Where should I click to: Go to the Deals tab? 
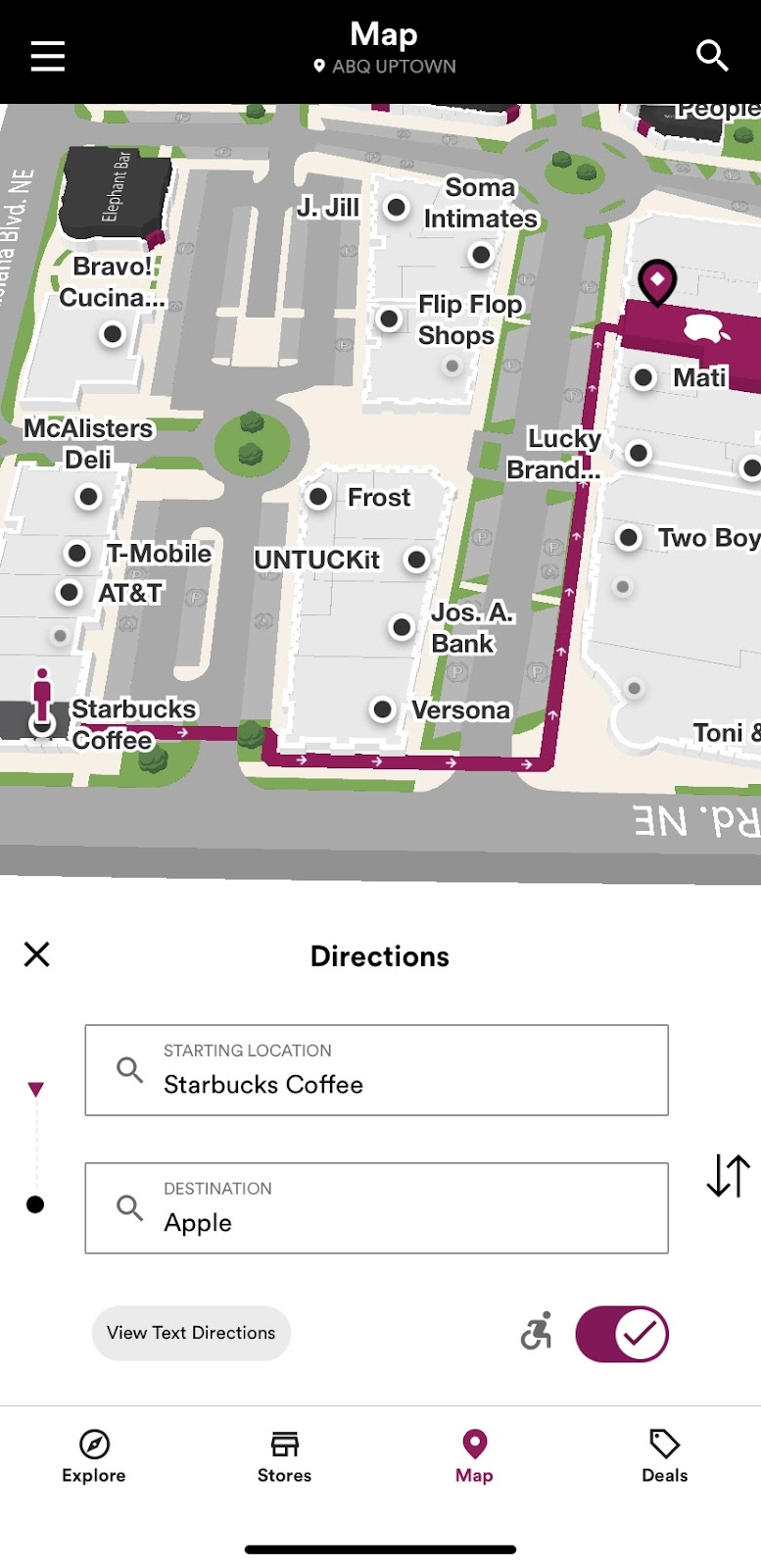coord(664,1456)
